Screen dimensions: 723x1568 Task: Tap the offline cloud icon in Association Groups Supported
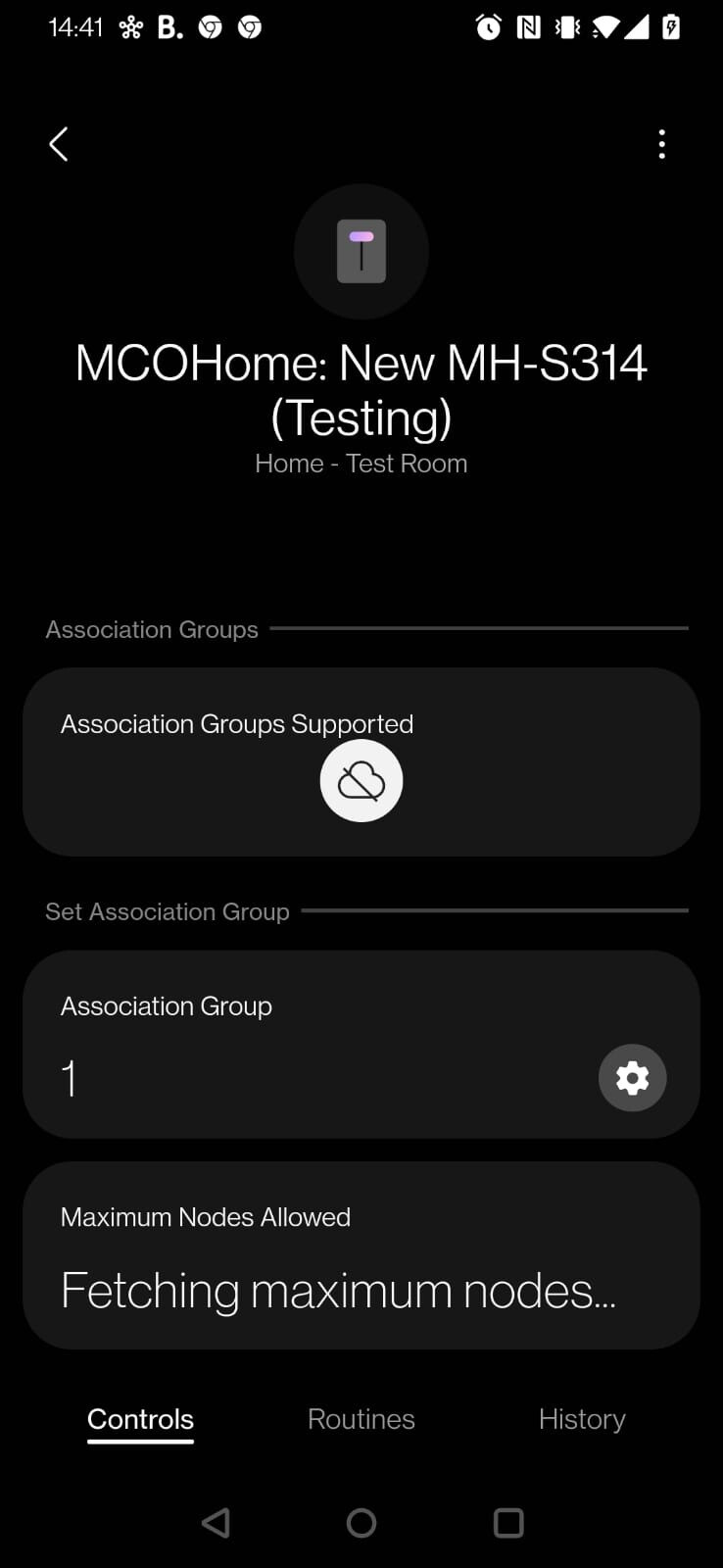361,781
